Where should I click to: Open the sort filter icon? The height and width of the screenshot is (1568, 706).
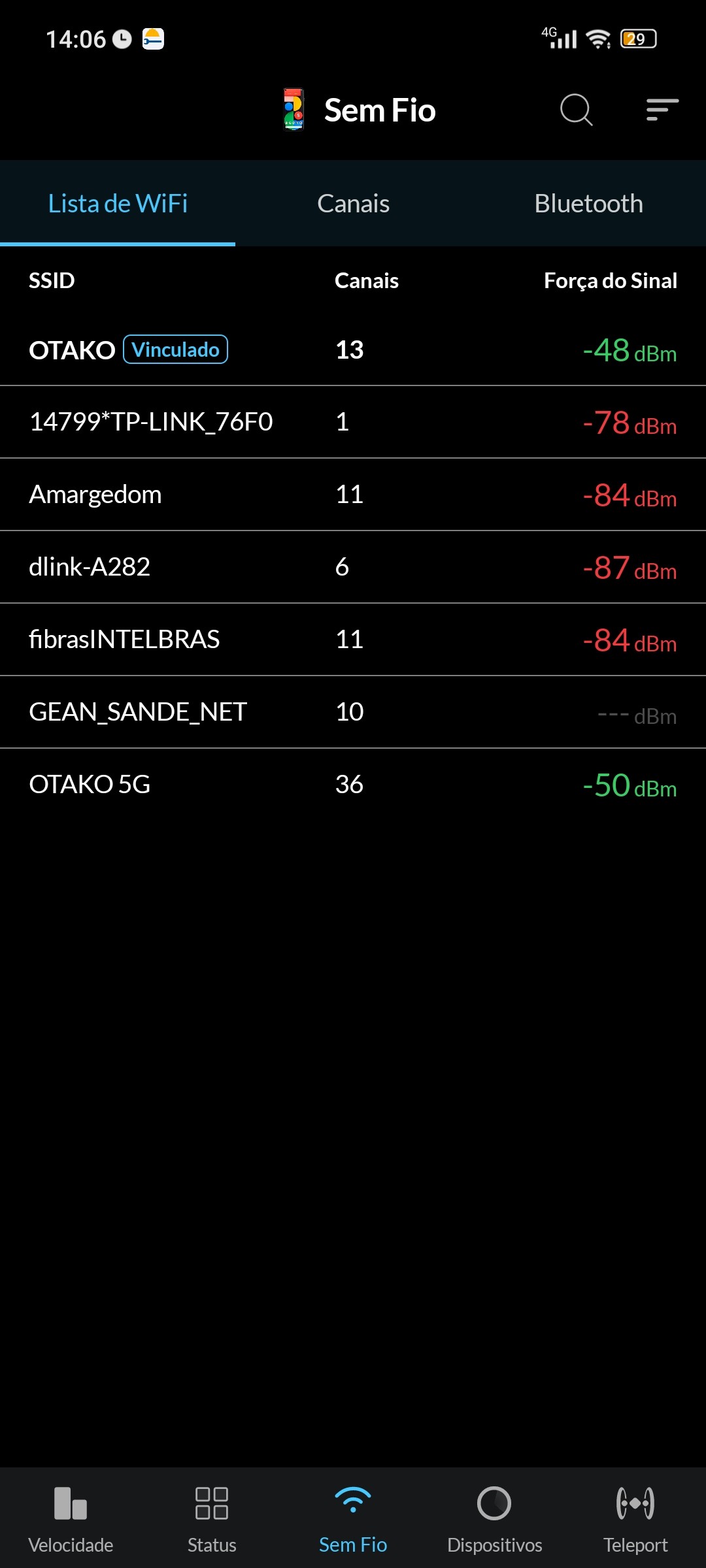(662, 110)
